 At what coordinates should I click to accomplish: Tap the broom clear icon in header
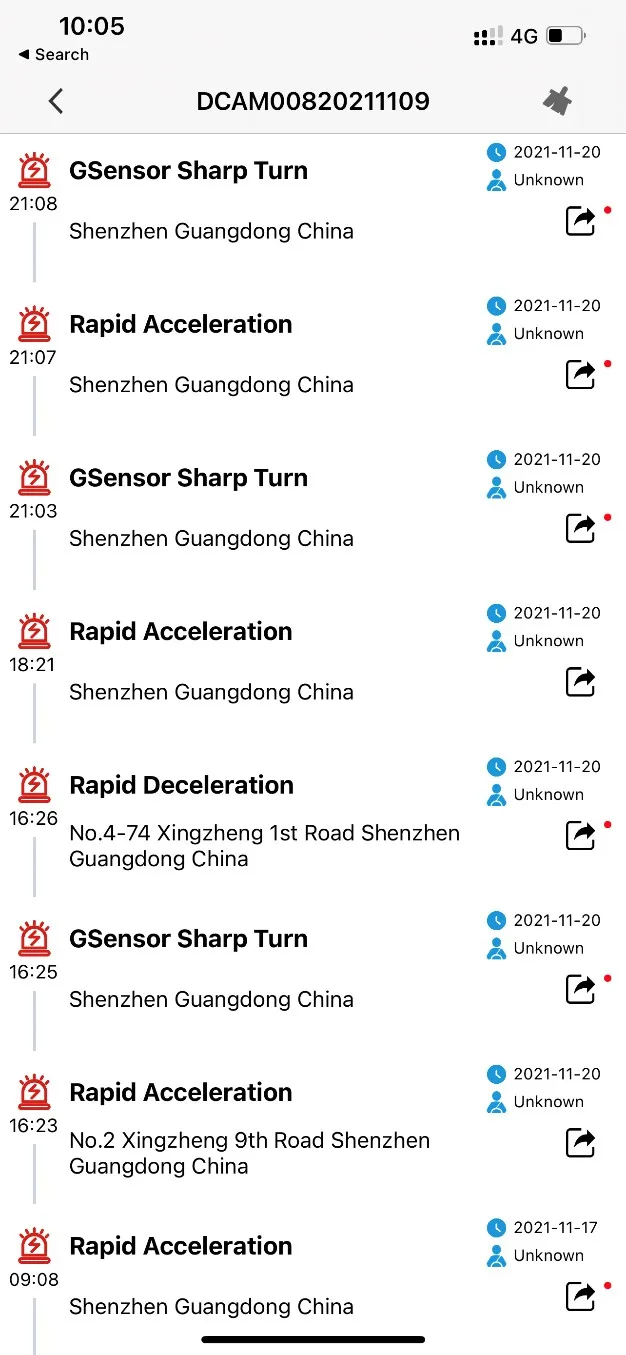[x=558, y=100]
